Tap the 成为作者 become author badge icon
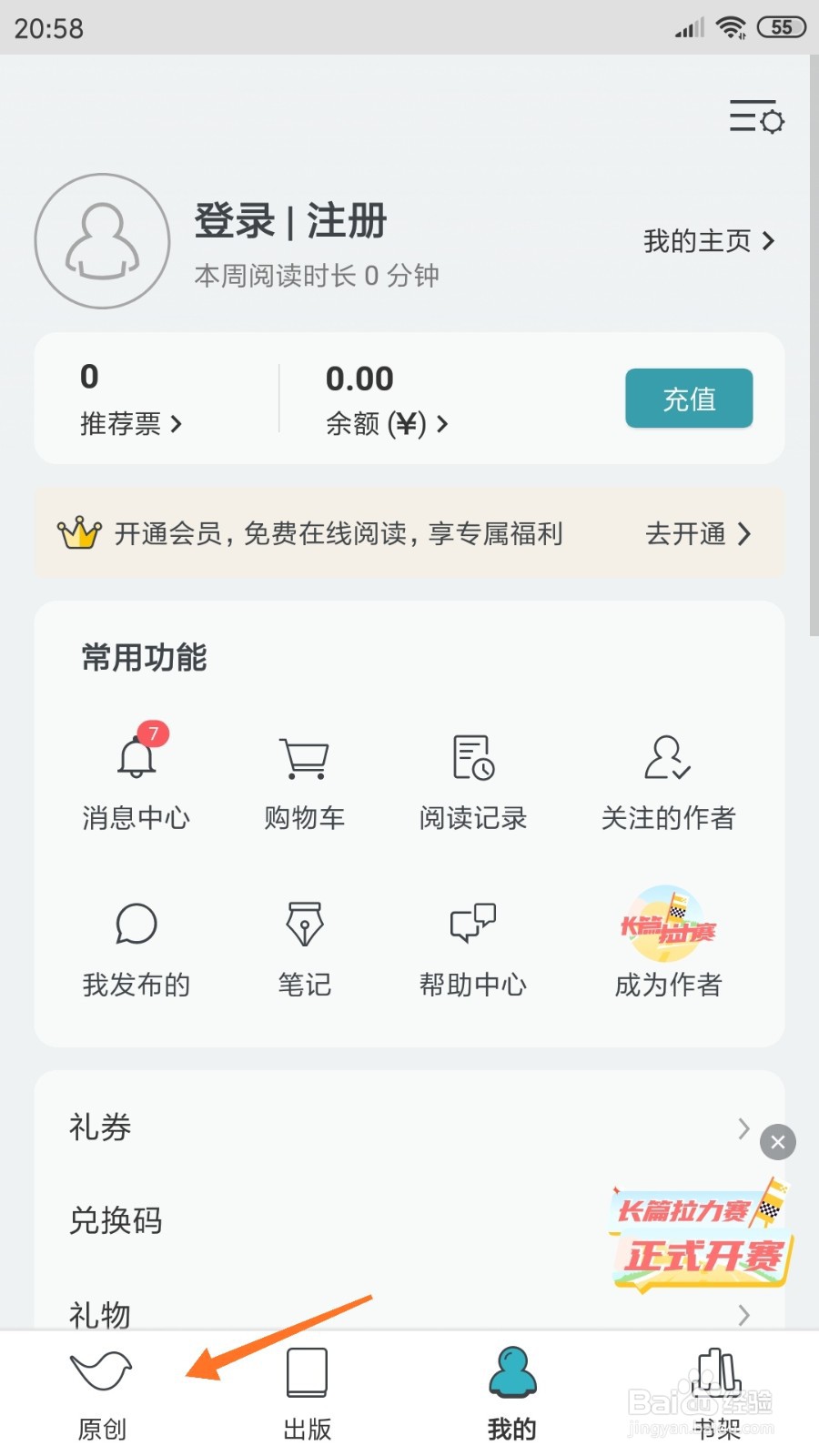Image resolution: width=819 pixels, height=1456 pixels. 667,924
